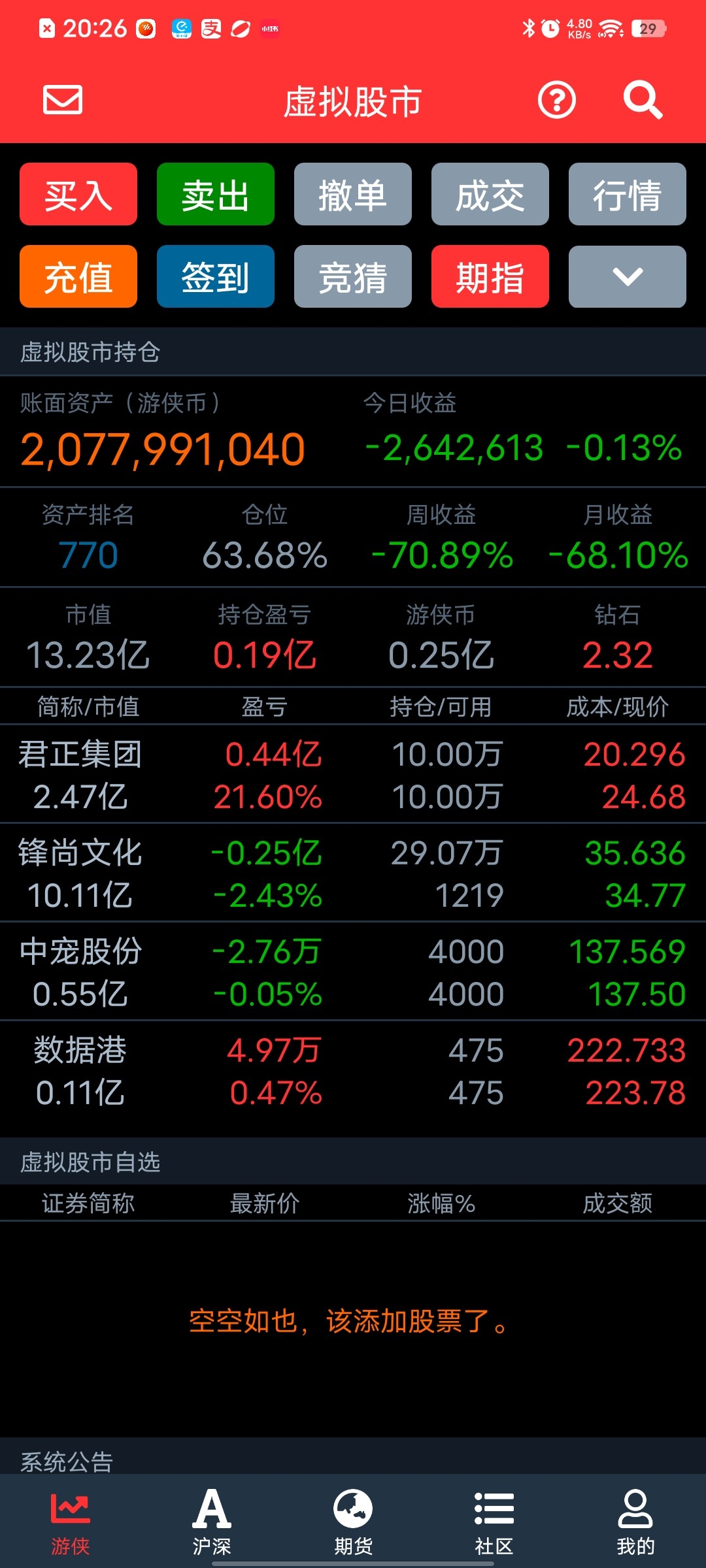This screenshot has height=1568, width=706.
Task: Switch to the 期货 tab
Action: click(x=353, y=1522)
